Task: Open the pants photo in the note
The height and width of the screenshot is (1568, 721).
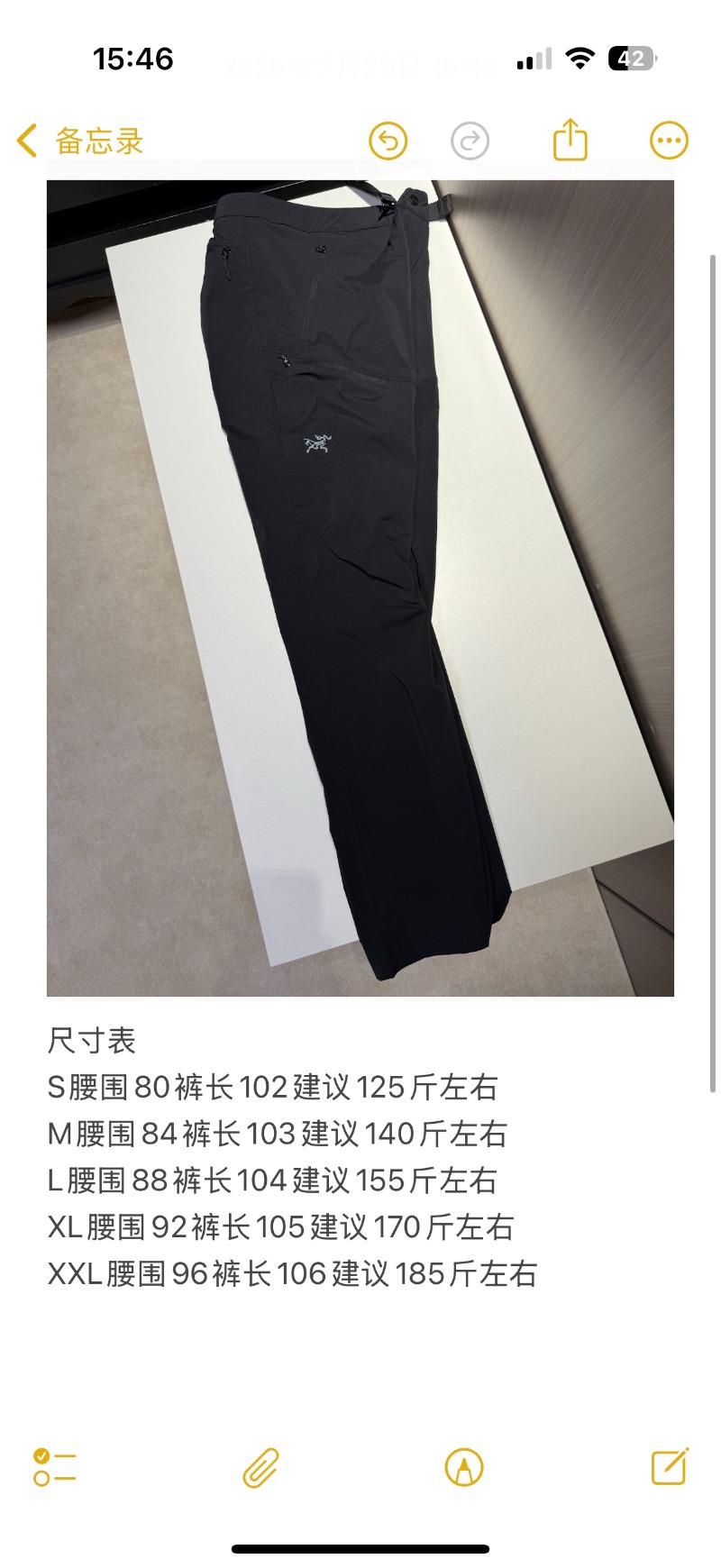Action: pos(360,588)
